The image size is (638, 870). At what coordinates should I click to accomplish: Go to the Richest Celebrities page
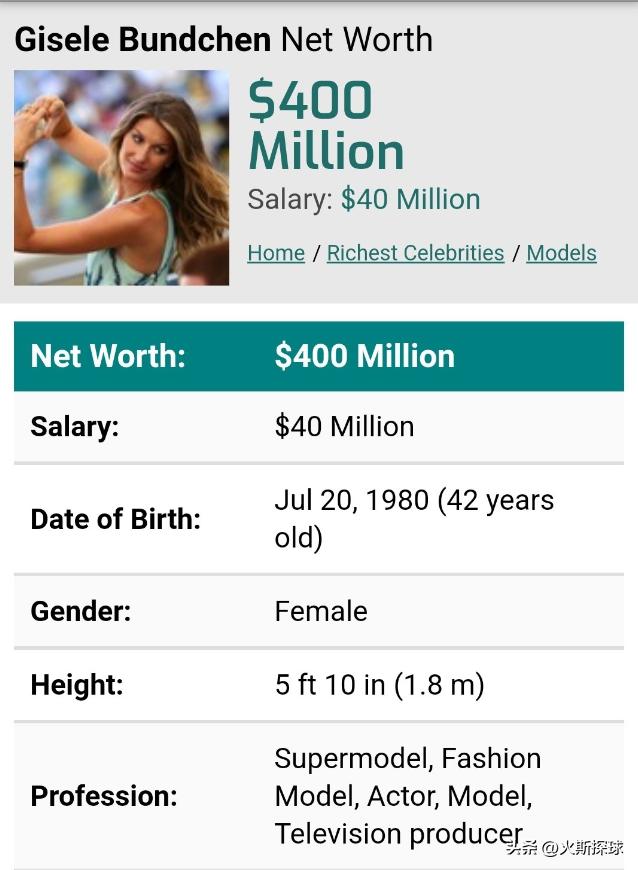point(415,253)
